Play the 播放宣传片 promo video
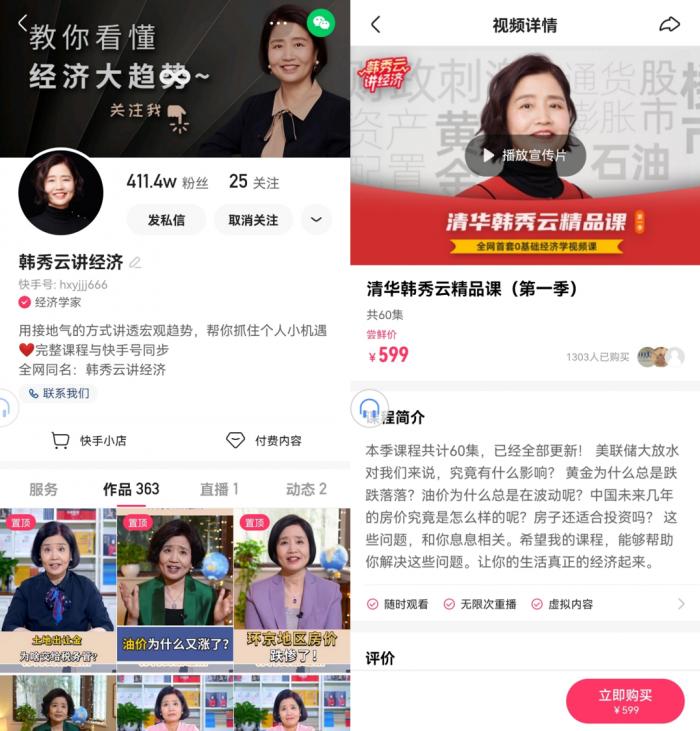 coord(525,155)
